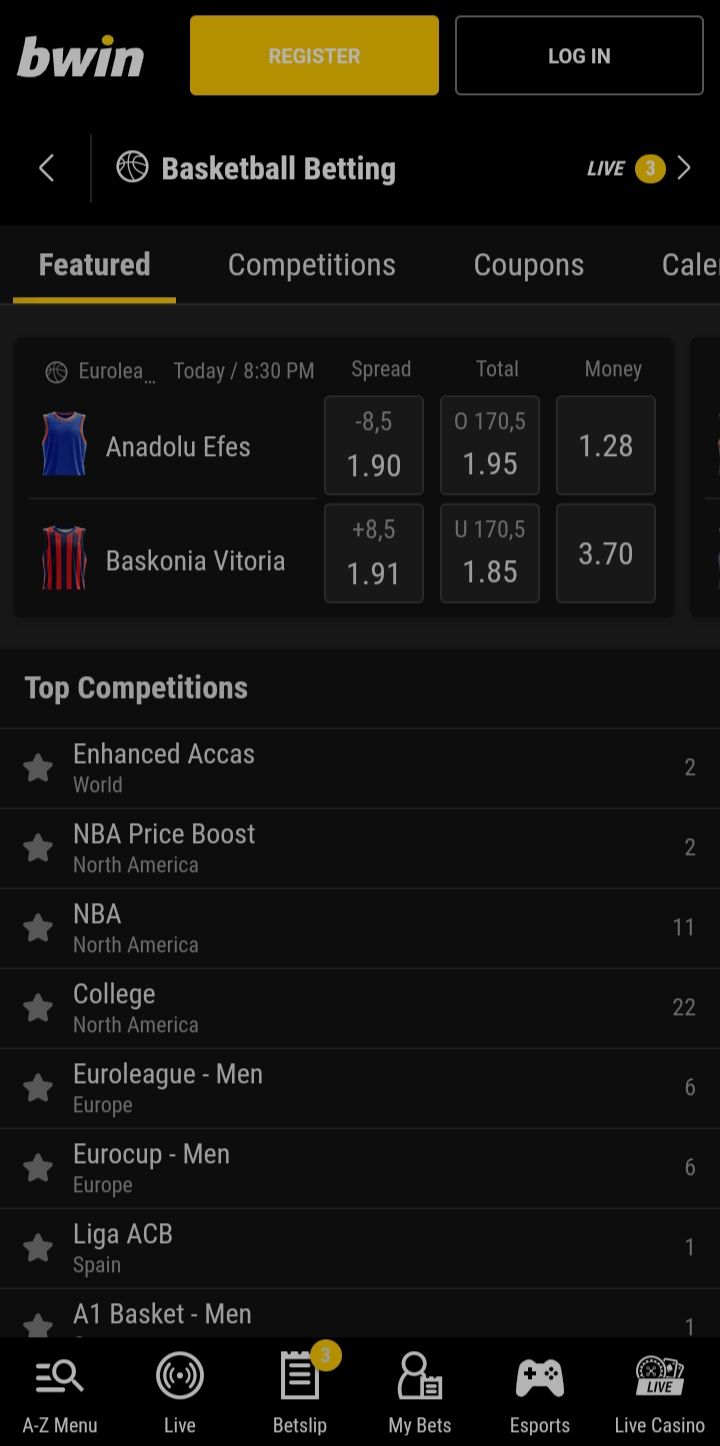Pick Baskonia Vitoria money line 3.70

pos(606,554)
